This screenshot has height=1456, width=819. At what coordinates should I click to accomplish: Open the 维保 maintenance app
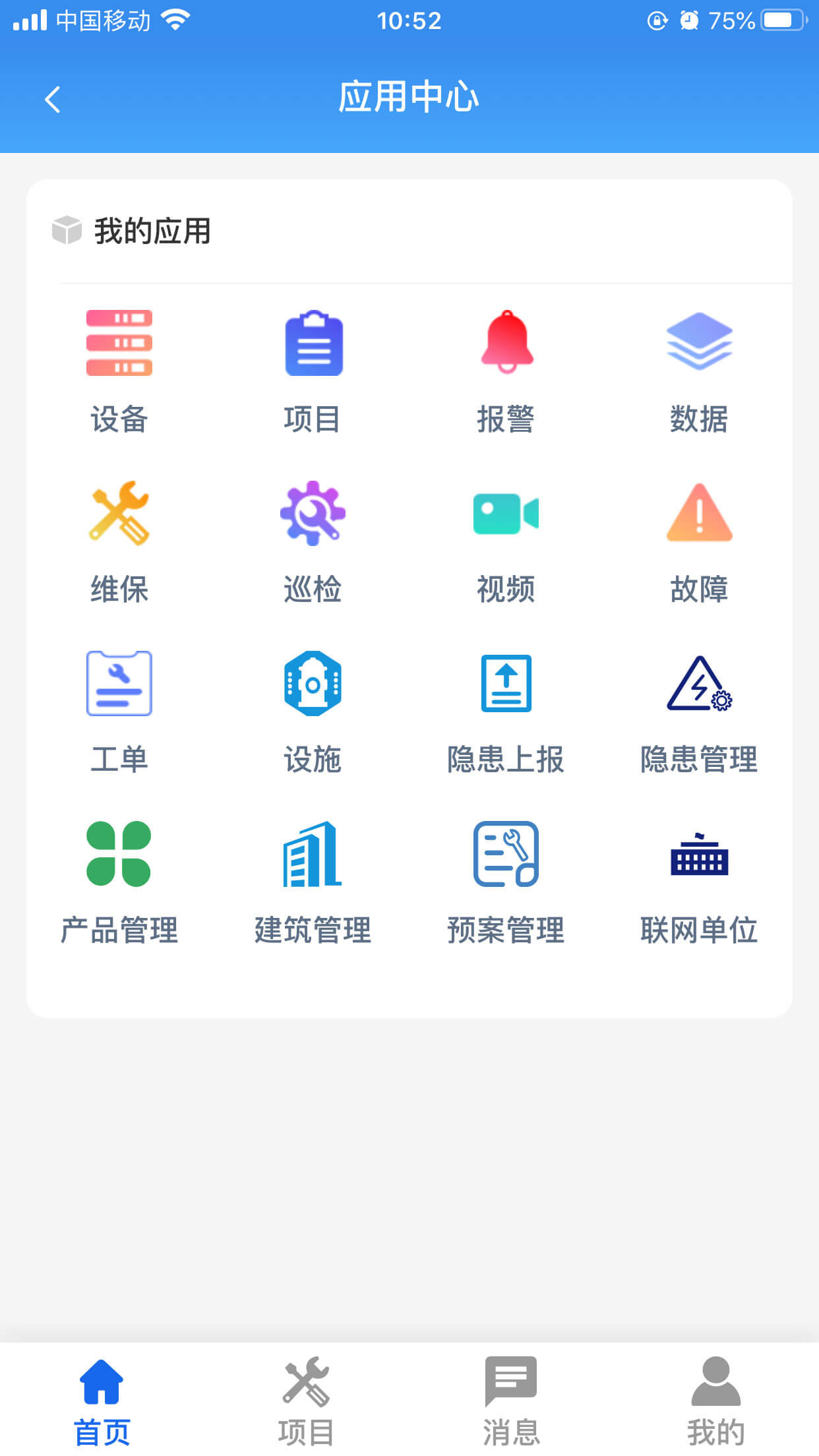click(119, 539)
